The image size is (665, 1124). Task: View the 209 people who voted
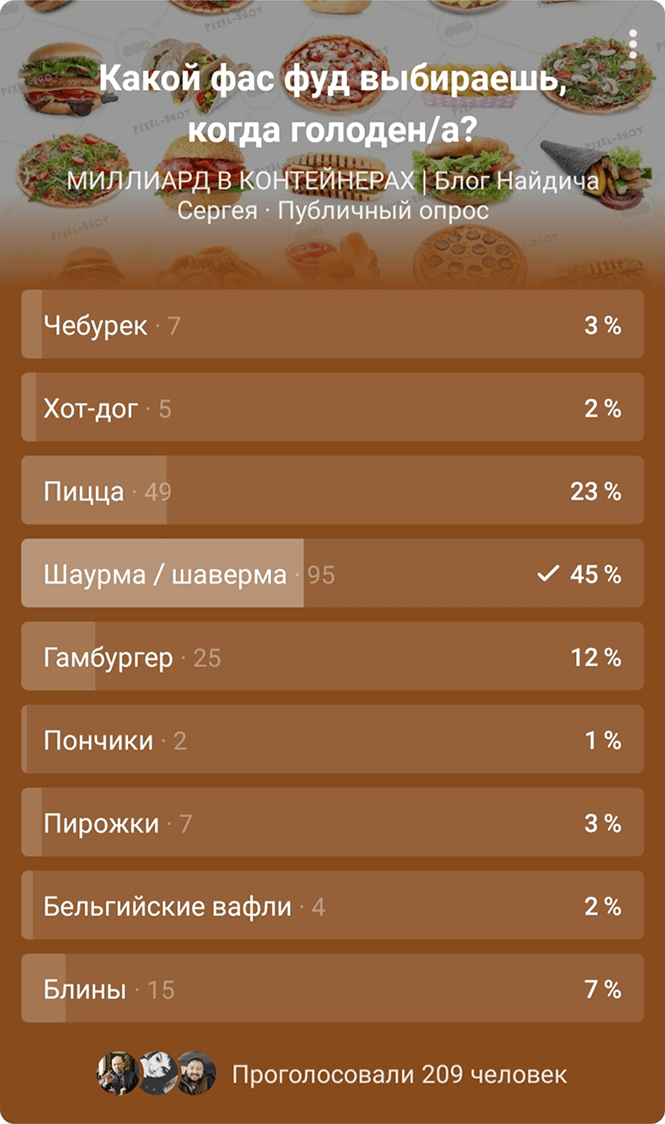point(398,1075)
